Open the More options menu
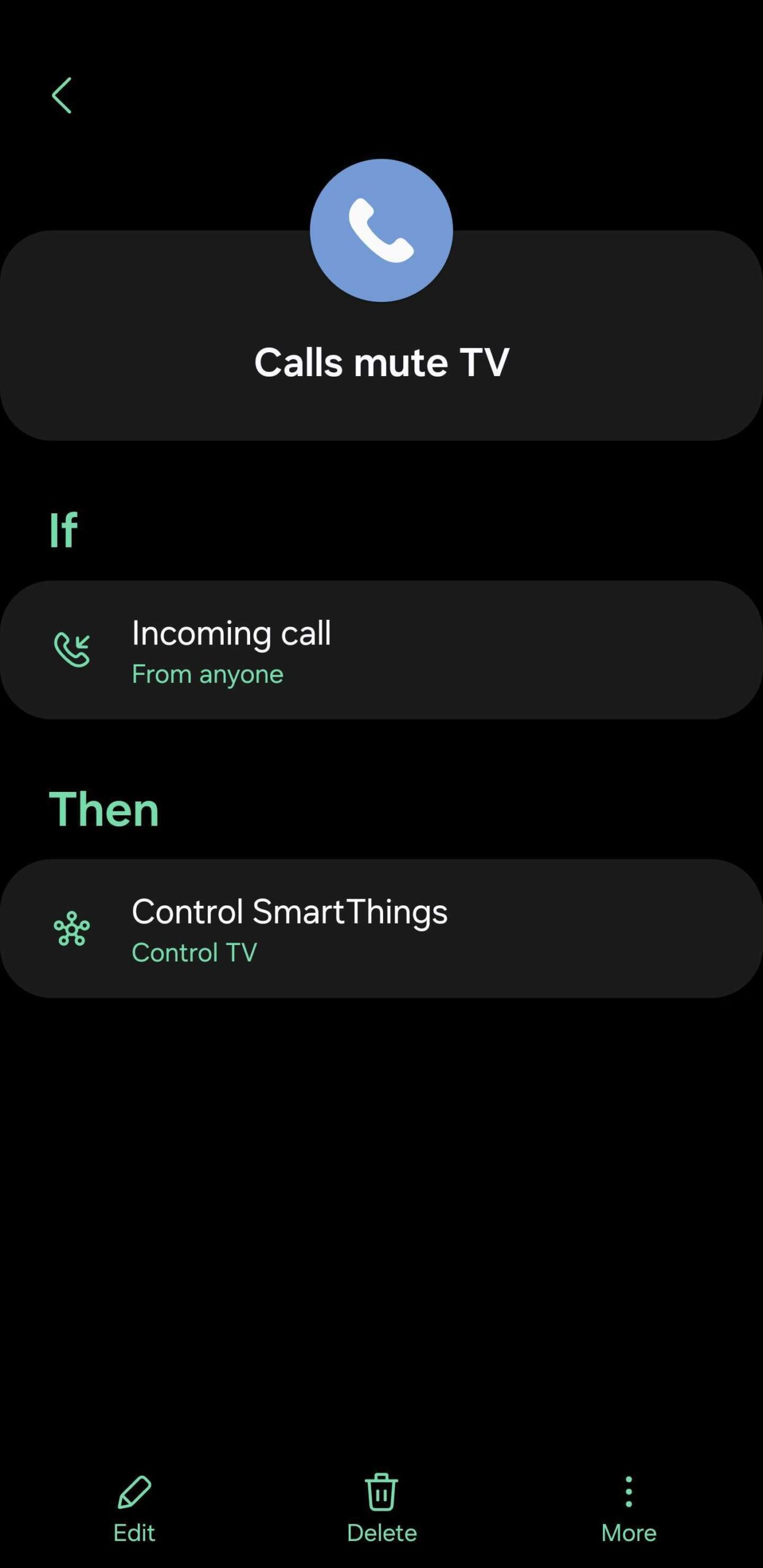The height and width of the screenshot is (1568, 763). [x=628, y=1508]
